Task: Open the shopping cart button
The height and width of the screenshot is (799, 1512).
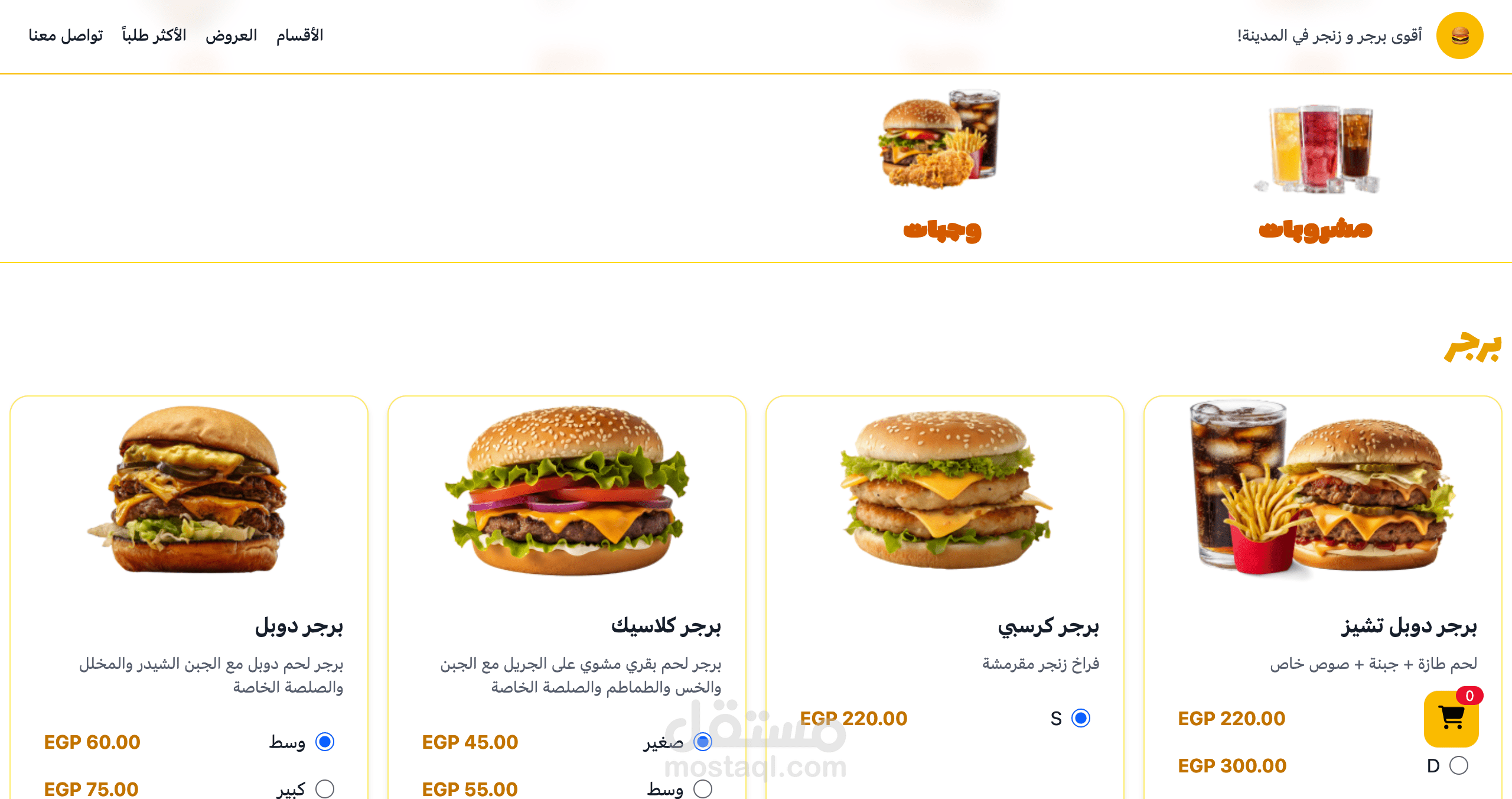Action: [x=1451, y=718]
